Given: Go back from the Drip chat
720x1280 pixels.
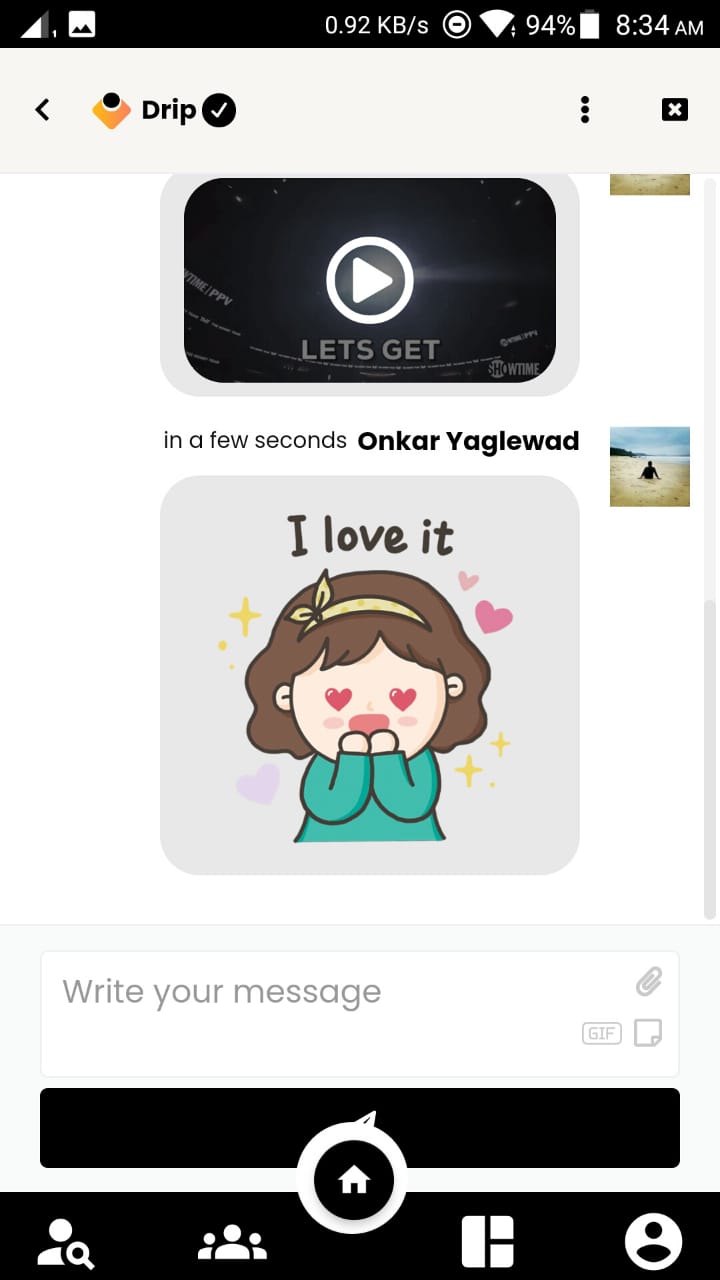Looking at the screenshot, I should click(x=42, y=110).
